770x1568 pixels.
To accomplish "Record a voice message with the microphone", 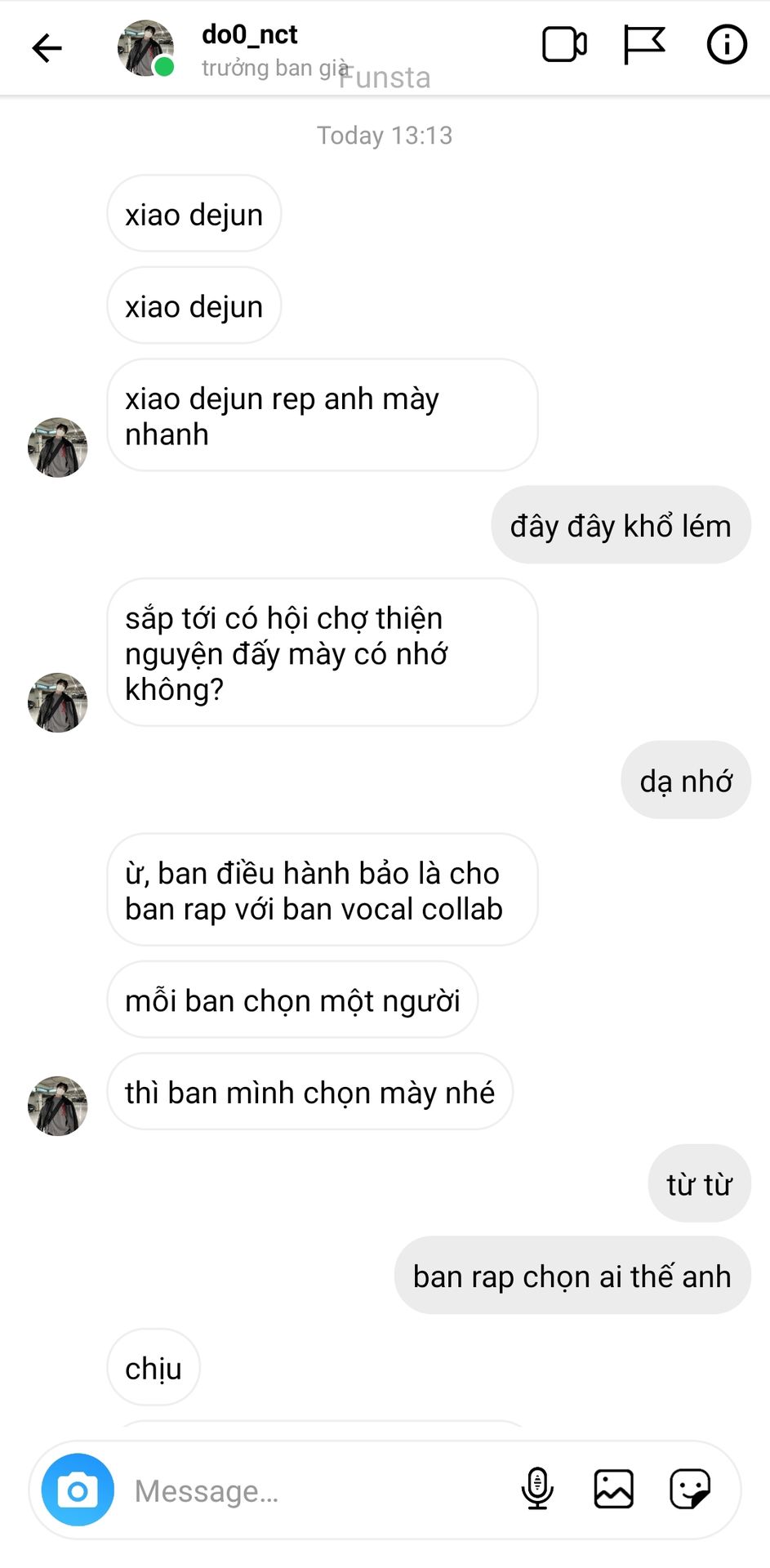I will tap(537, 1488).
